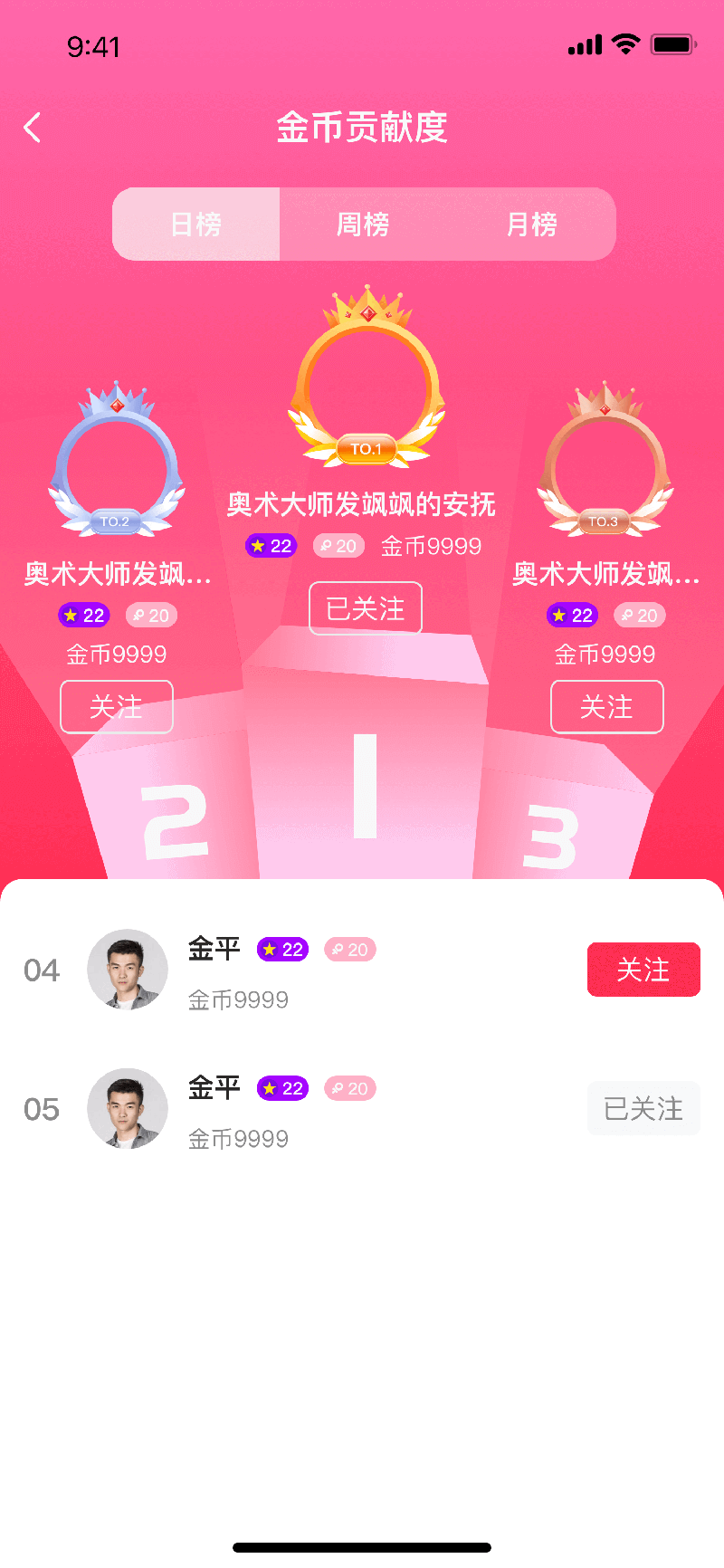Switch to the 日榜 tab
This screenshot has height=1568, width=724.
point(196,225)
